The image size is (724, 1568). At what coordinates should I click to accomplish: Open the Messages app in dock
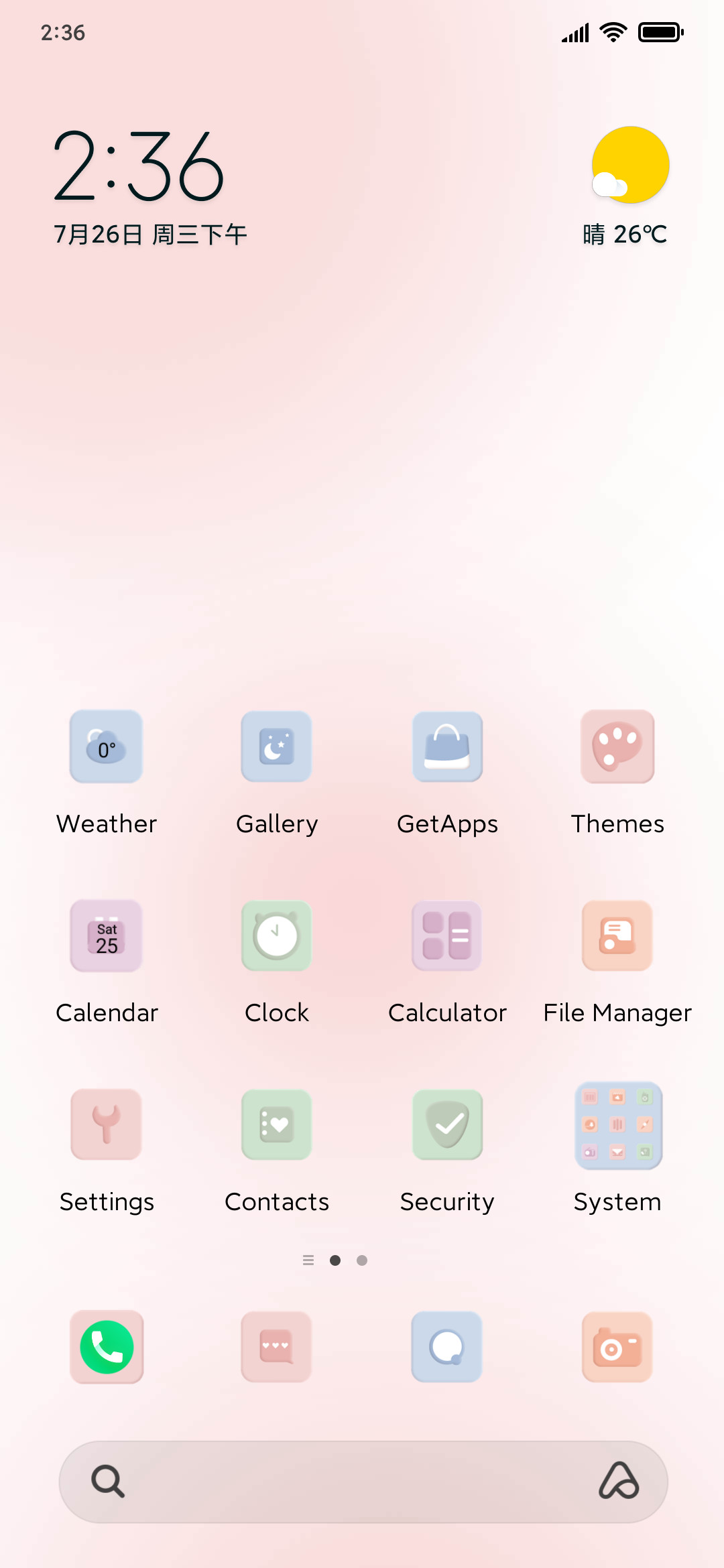tap(277, 1347)
